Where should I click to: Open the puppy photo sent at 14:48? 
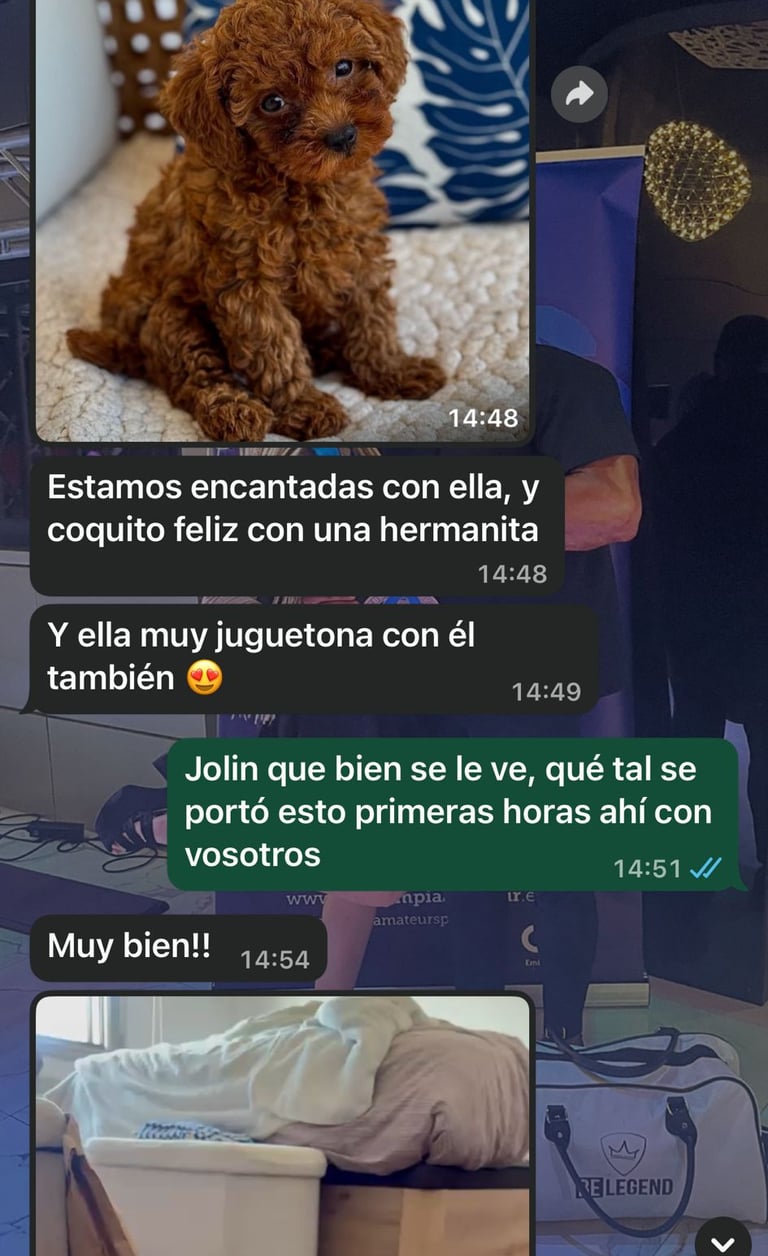[x=283, y=220]
